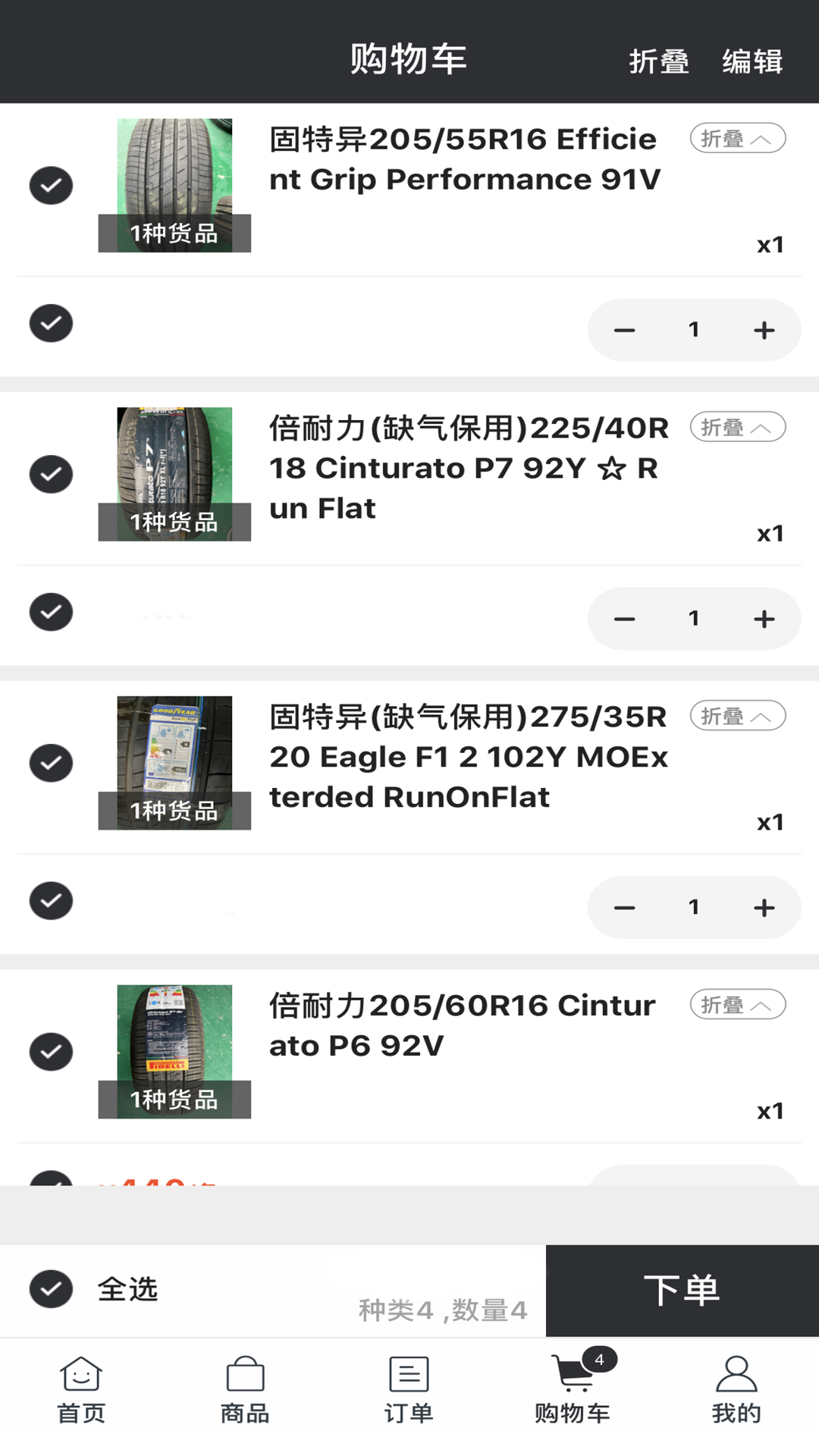The width and height of the screenshot is (819, 1456).
Task: Switch to the 商品 tab
Action: point(245,1391)
